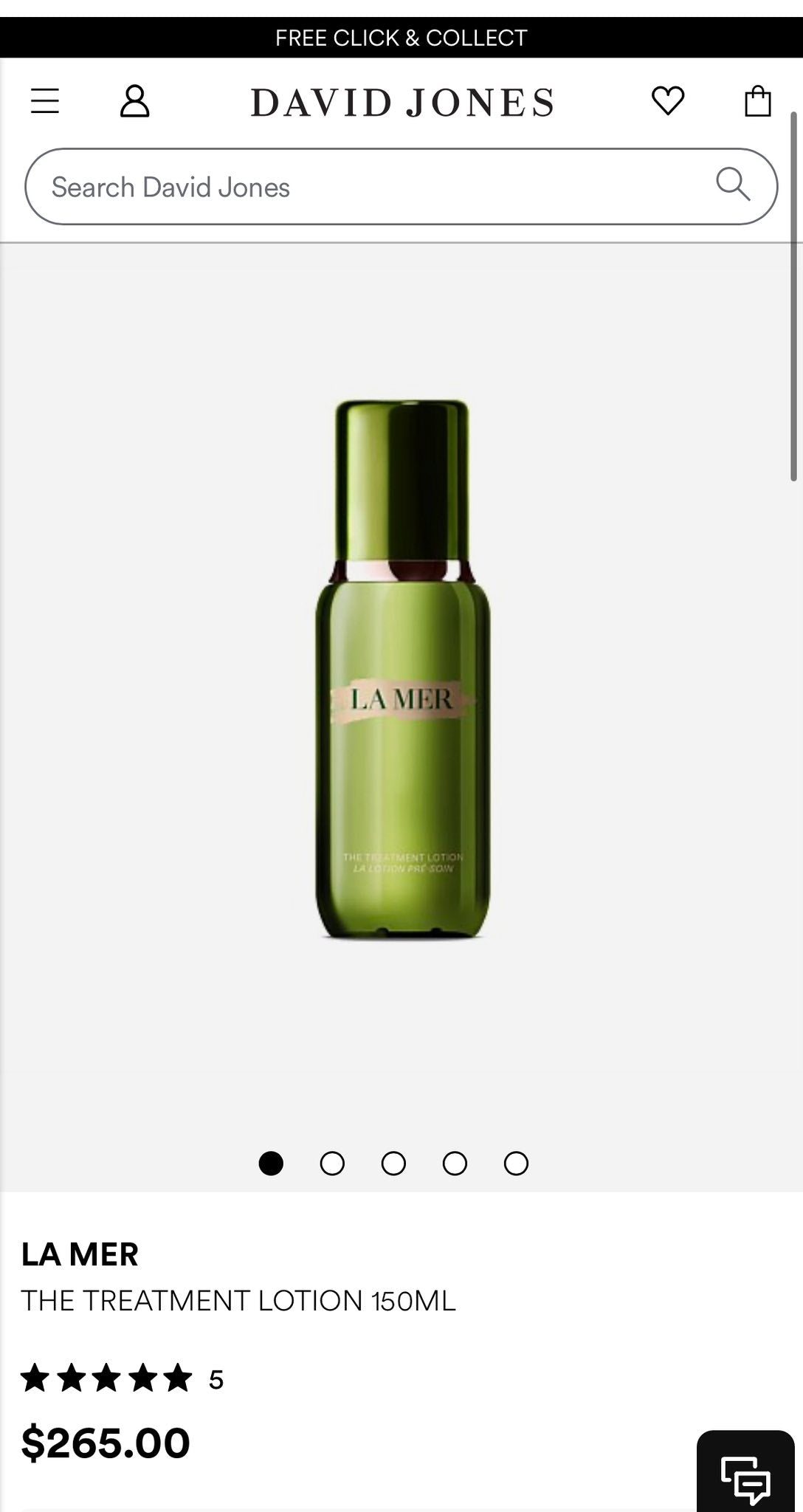Image resolution: width=803 pixels, height=1512 pixels.
Task: Open the live chat bubble
Action: [x=745, y=1476]
